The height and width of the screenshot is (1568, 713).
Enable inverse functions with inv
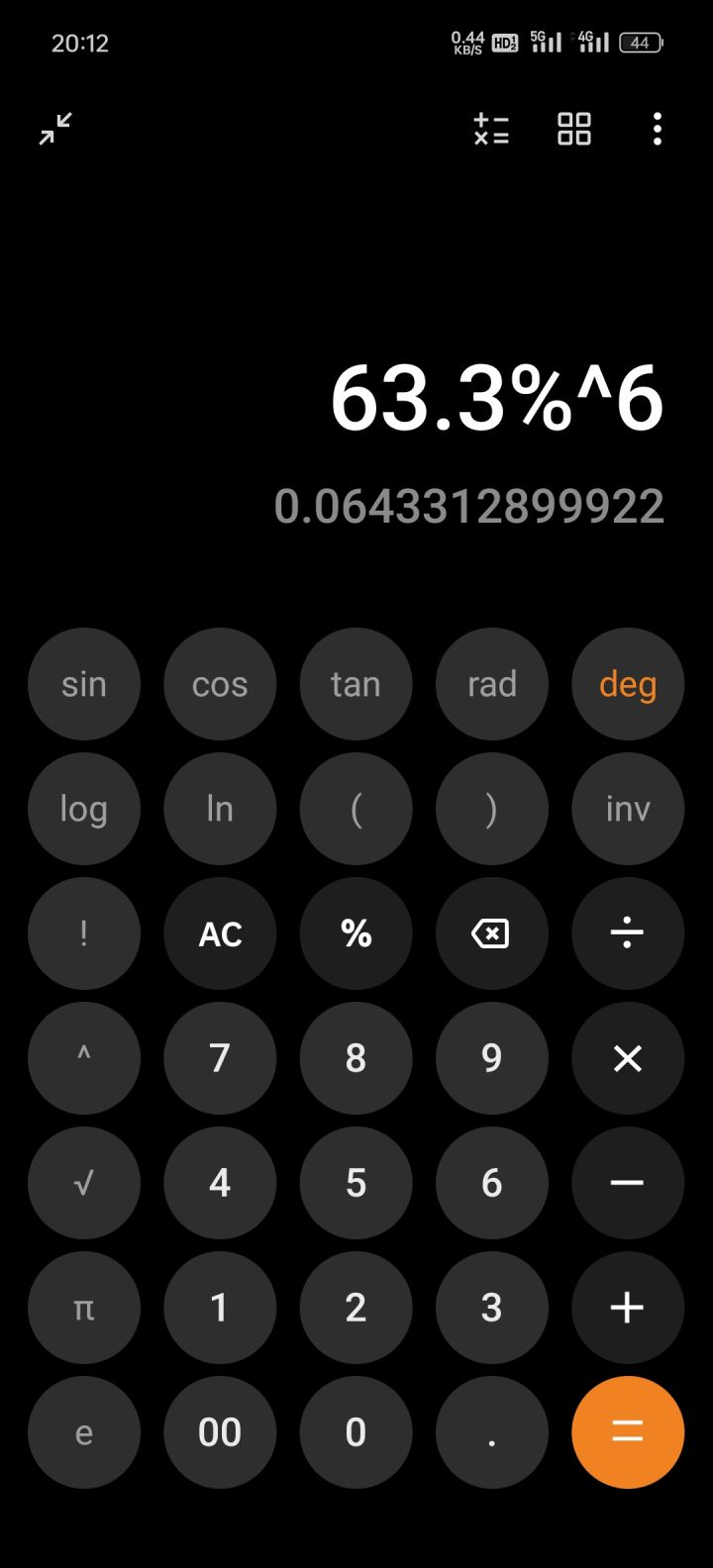(627, 809)
